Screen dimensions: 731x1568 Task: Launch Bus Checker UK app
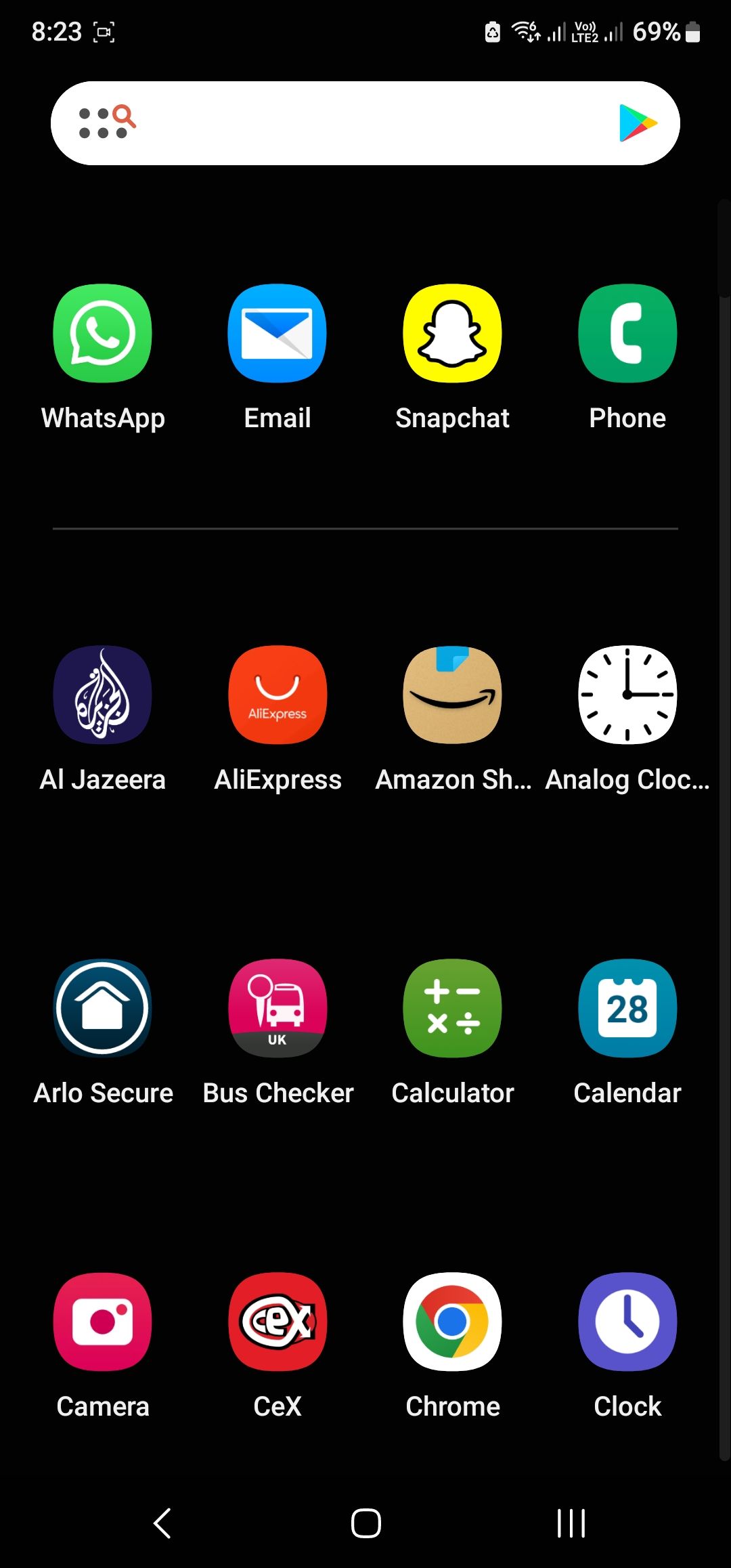point(278,1008)
